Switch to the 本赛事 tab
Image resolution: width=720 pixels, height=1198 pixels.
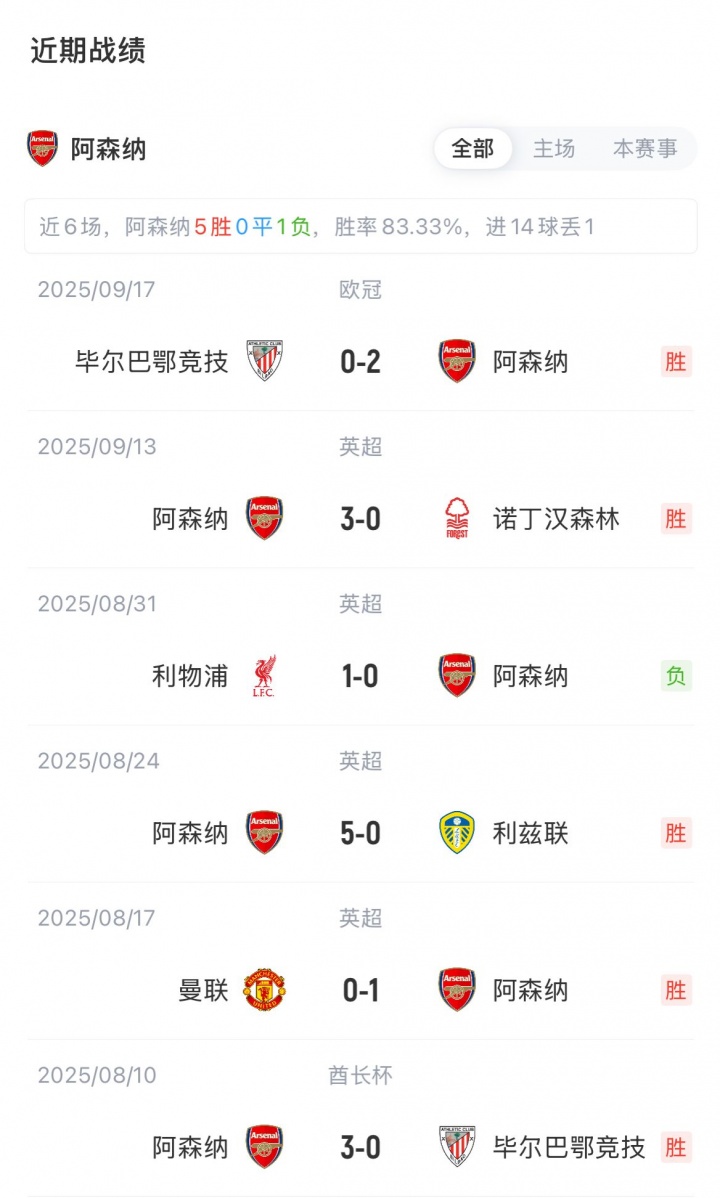[645, 149]
